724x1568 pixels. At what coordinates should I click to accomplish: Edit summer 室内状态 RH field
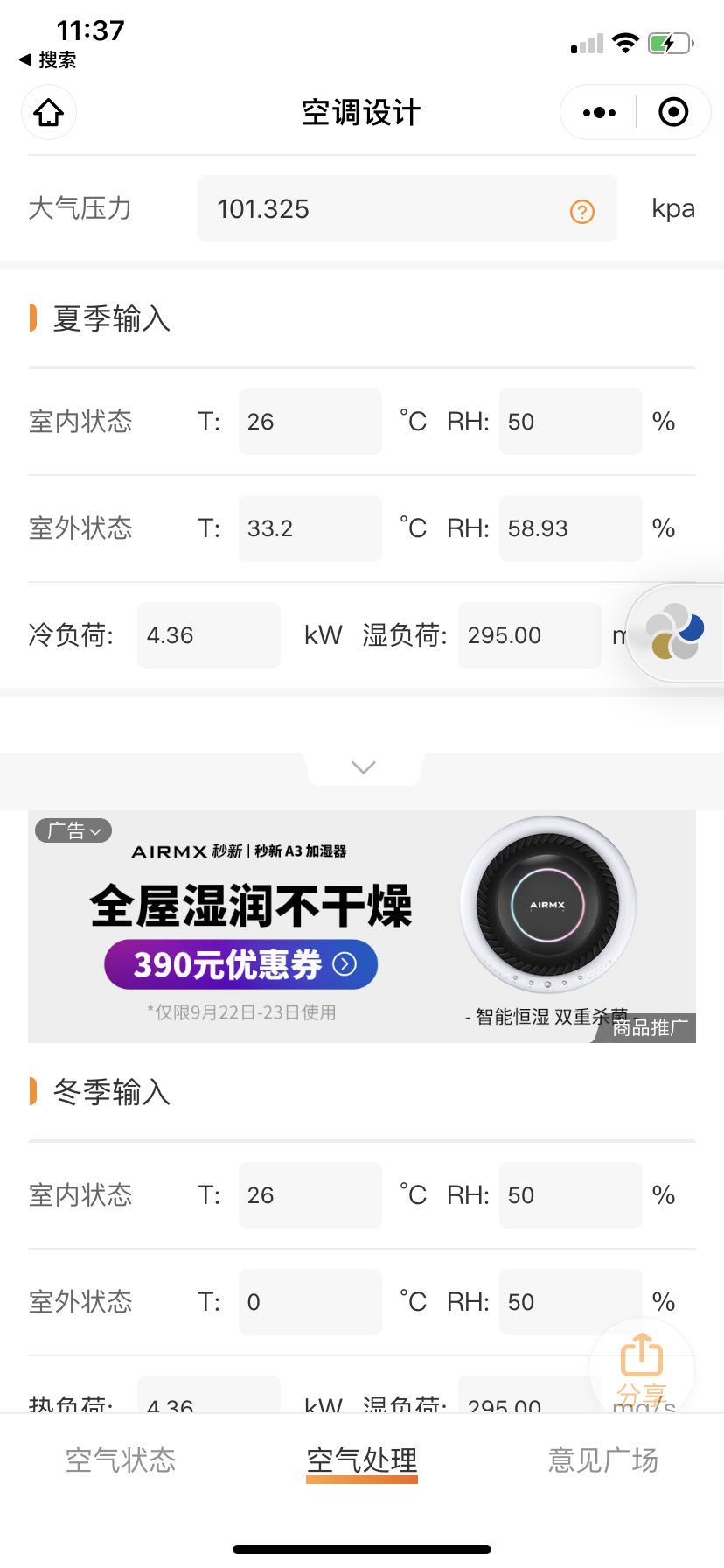click(x=570, y=422)
